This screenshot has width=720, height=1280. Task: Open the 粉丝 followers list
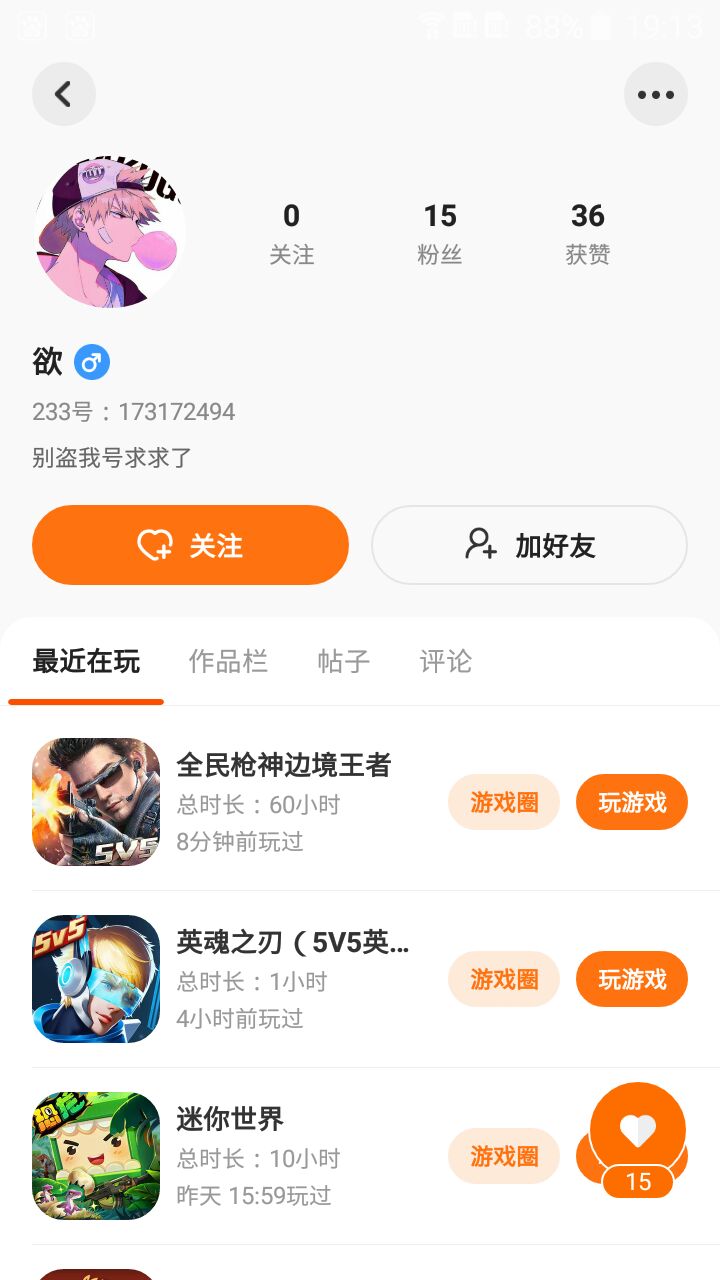(439, 232)
